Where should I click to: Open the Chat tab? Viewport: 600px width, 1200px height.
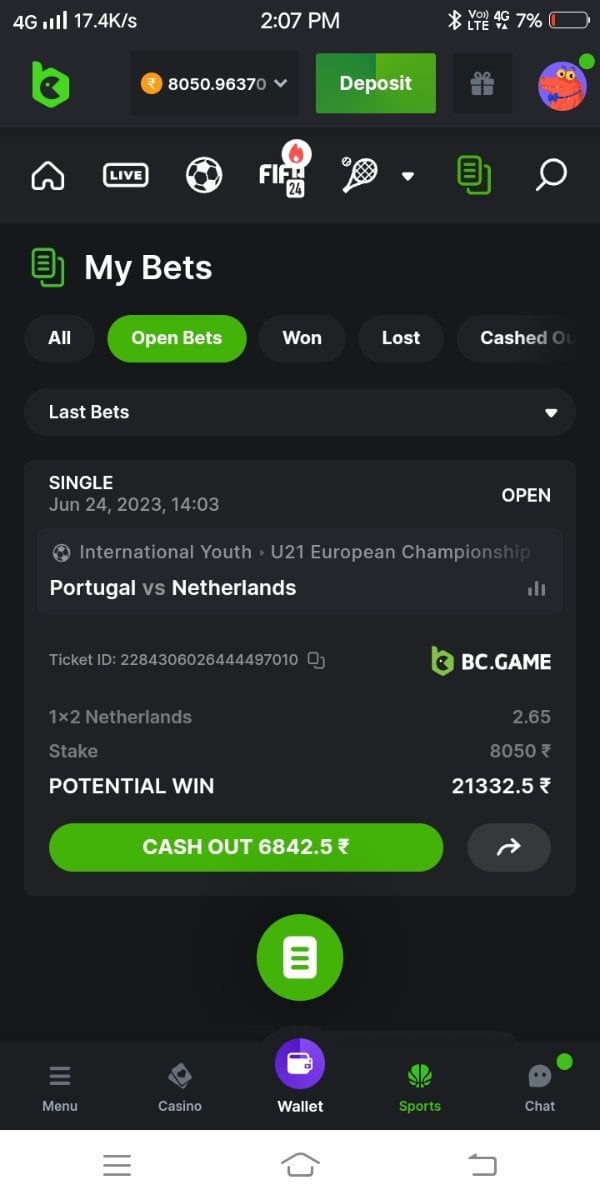pyautogui.click(x=540, y=1086)
